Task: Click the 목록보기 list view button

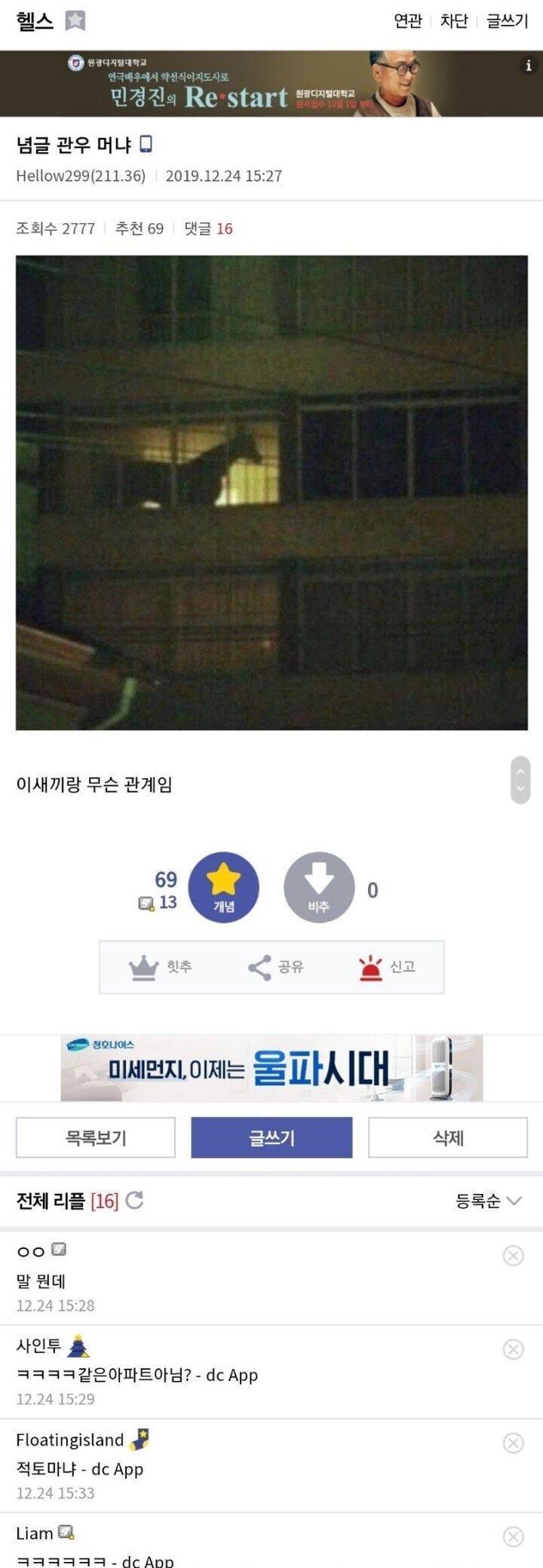Action: pos(95,1137)
